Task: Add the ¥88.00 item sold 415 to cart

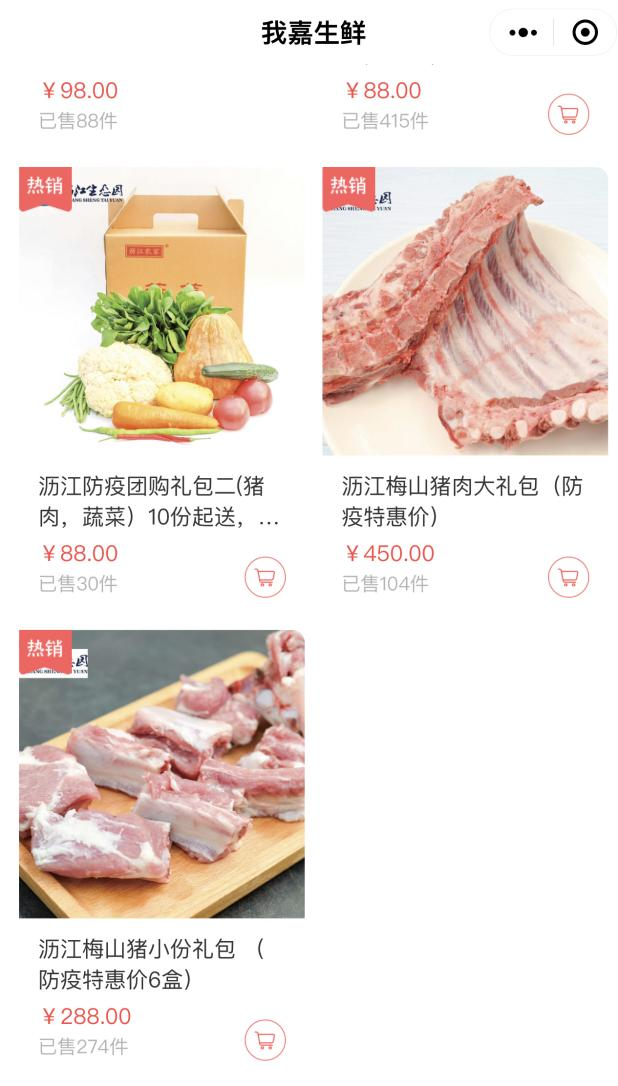Action: click(x=568, y=114)
